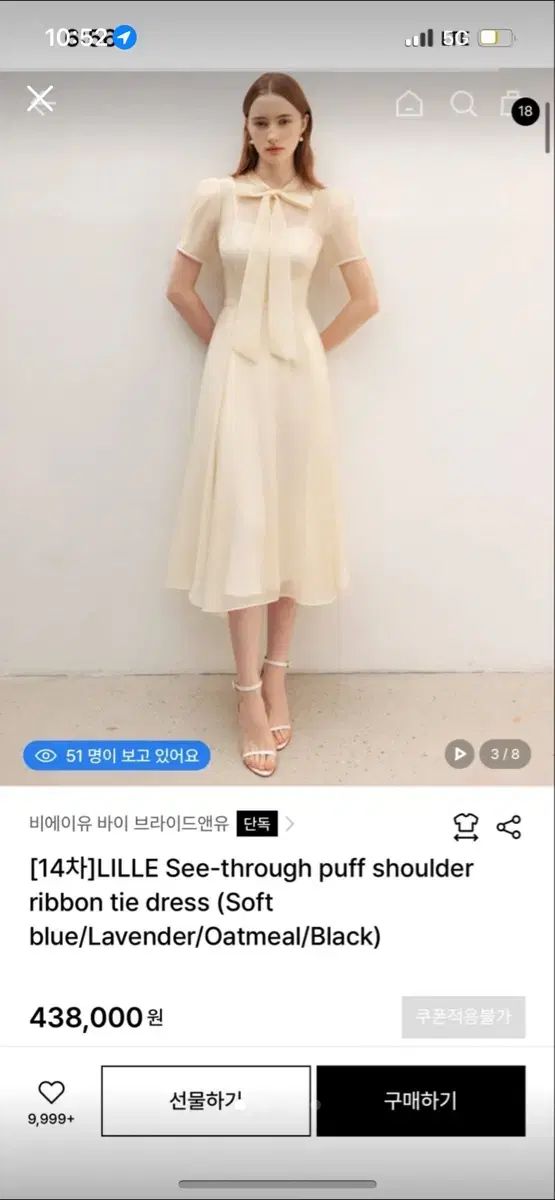This screenshot has height=1200, width=555.
Task: Open the search magnifier
Action: 463,103
